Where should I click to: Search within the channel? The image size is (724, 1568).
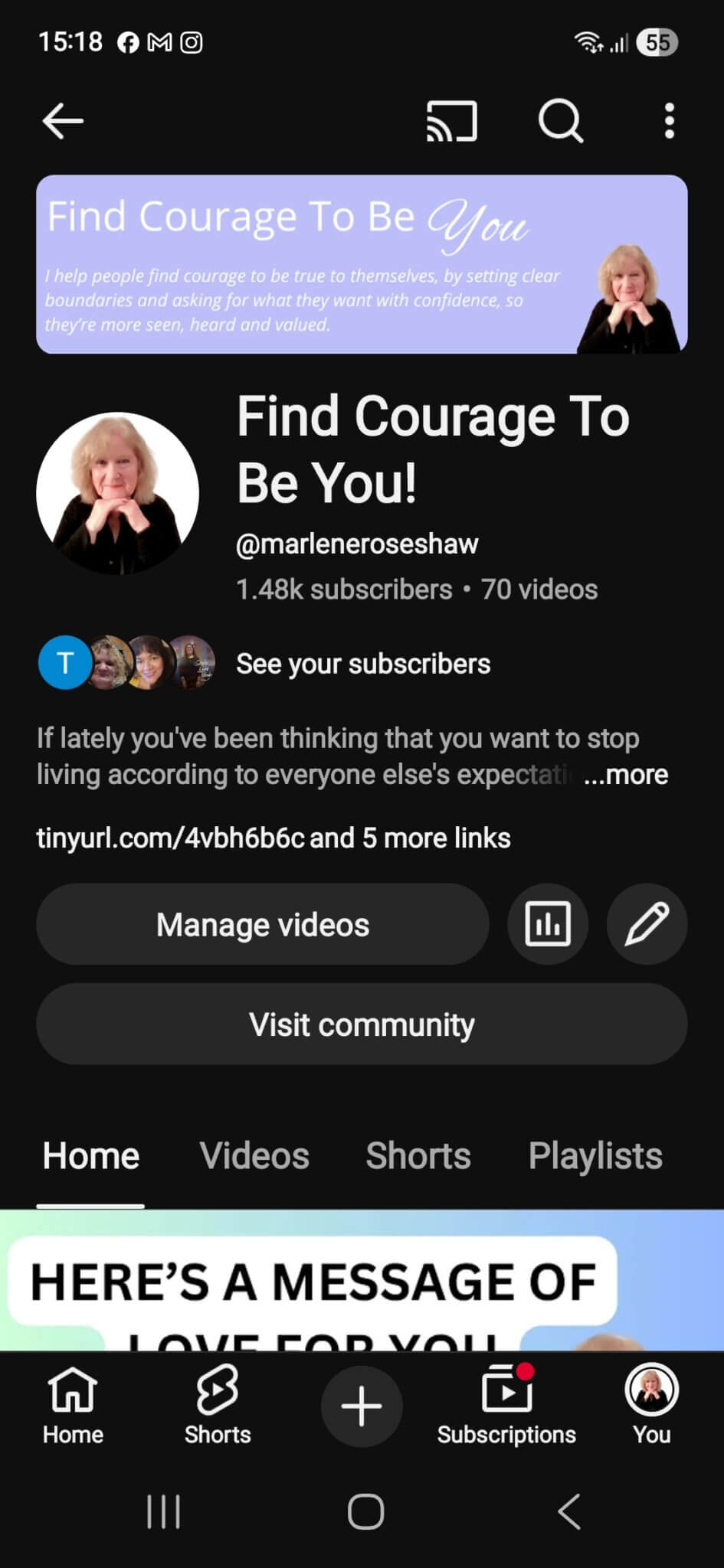pyautogui.click(x=560, y=121)
